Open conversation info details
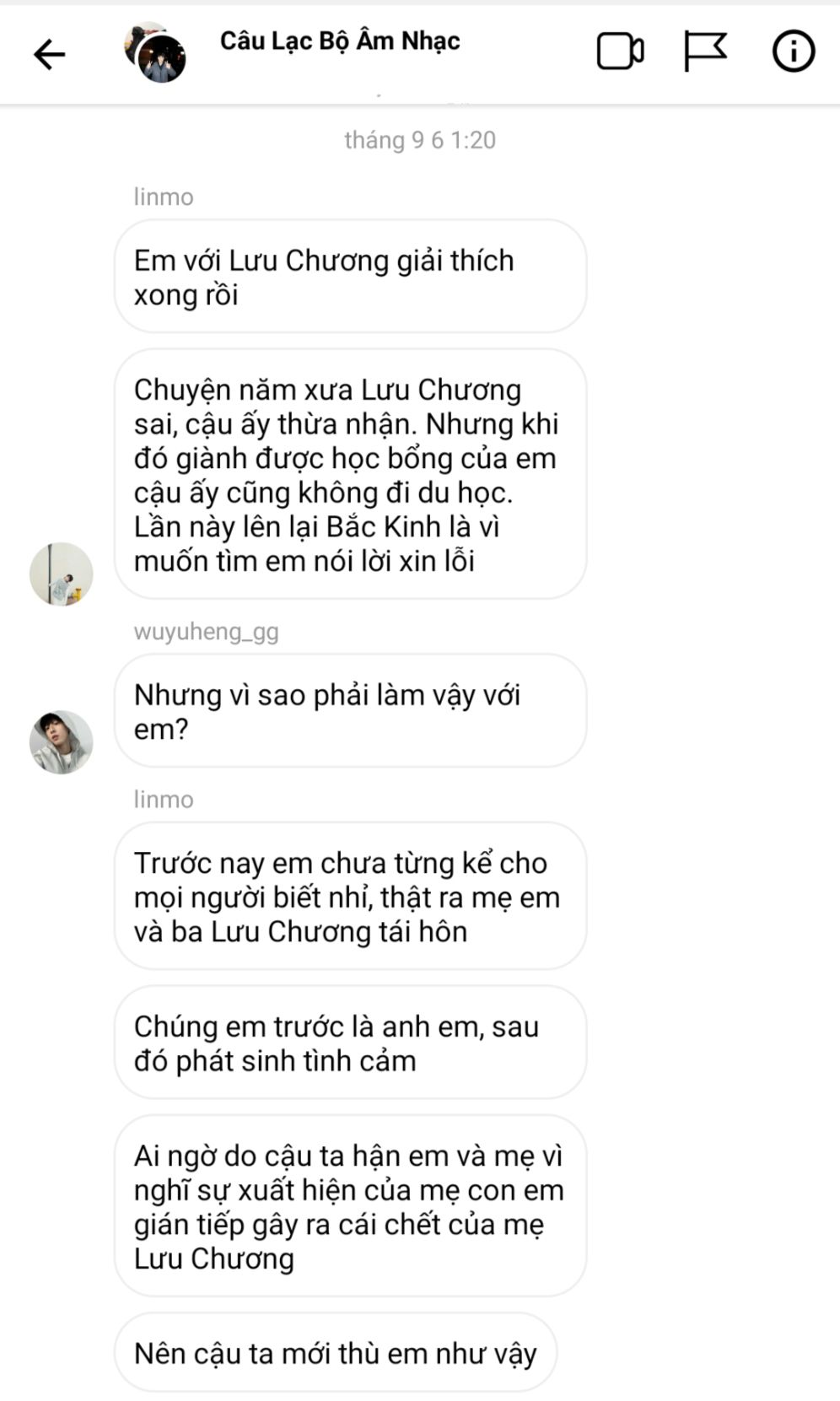 tap(793, 52)
